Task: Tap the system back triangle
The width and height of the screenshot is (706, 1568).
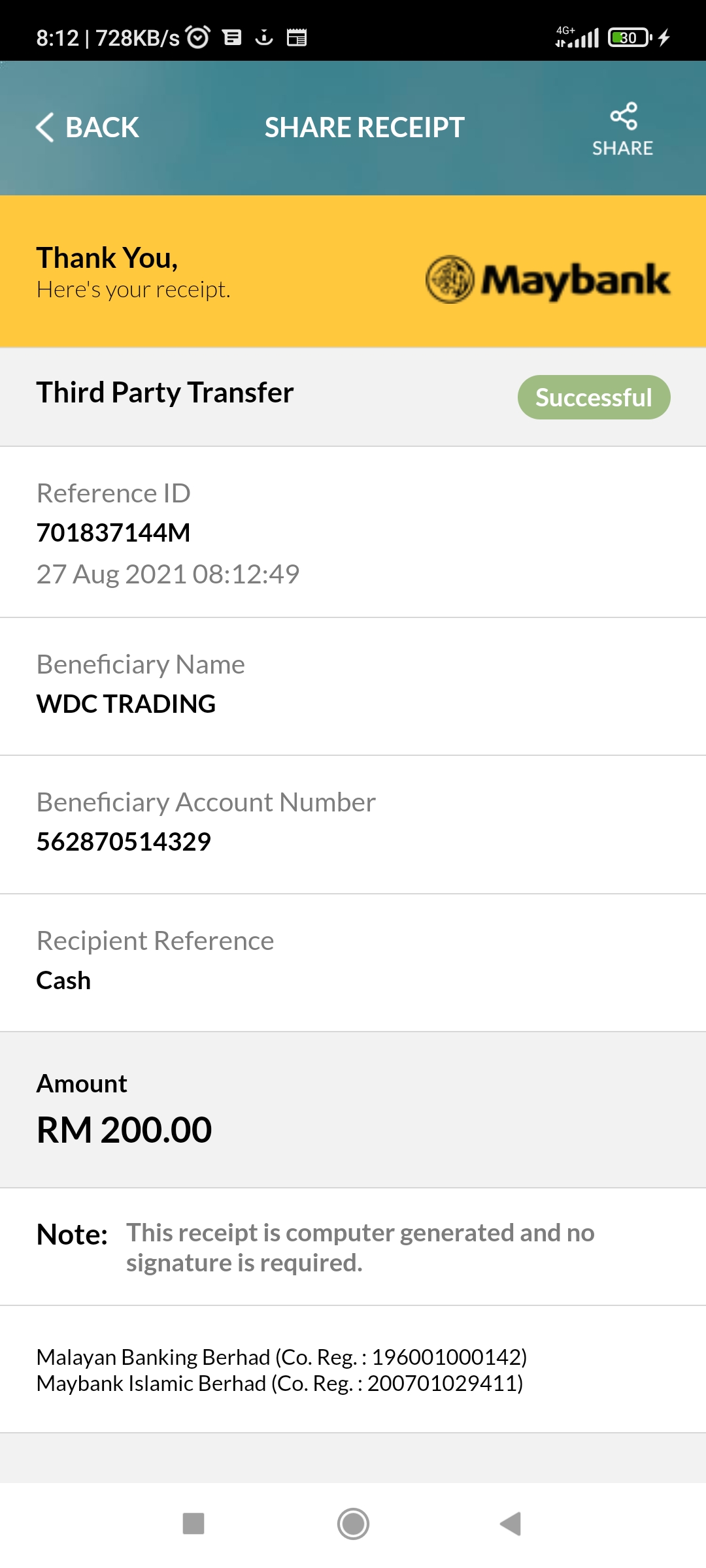Action: pyautogui.click(x=511, y=1524)
